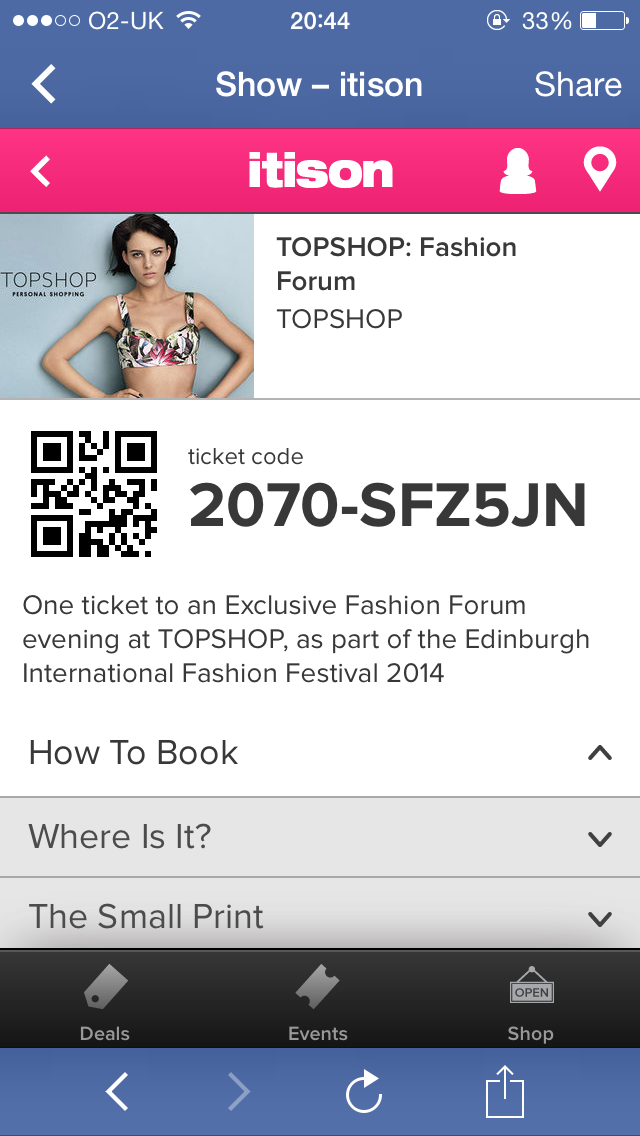The image size is (640, 1136).
Task: Collapse the How To Book section
Action: point(599,753)
